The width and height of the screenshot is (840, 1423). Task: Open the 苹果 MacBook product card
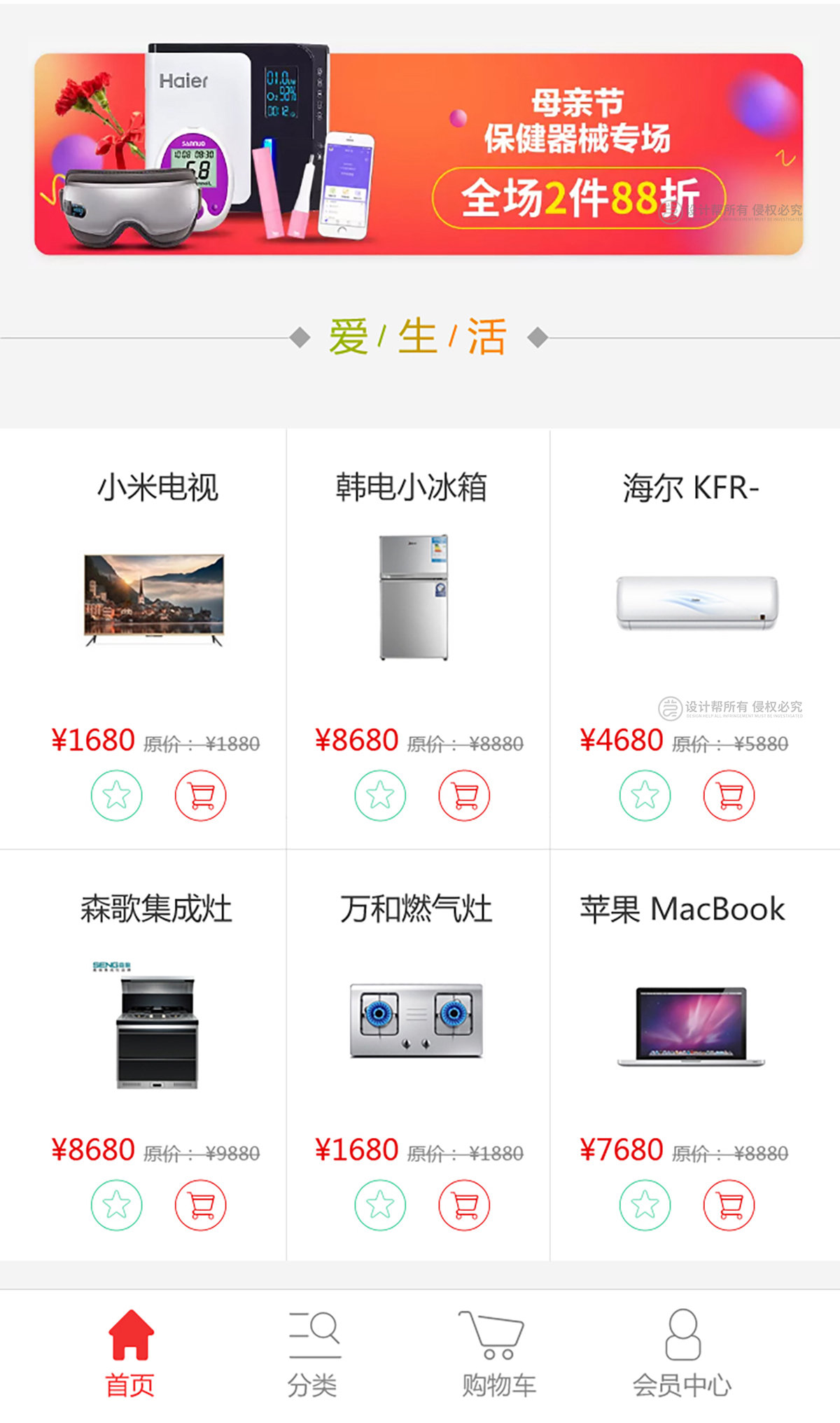[691, 1026]
